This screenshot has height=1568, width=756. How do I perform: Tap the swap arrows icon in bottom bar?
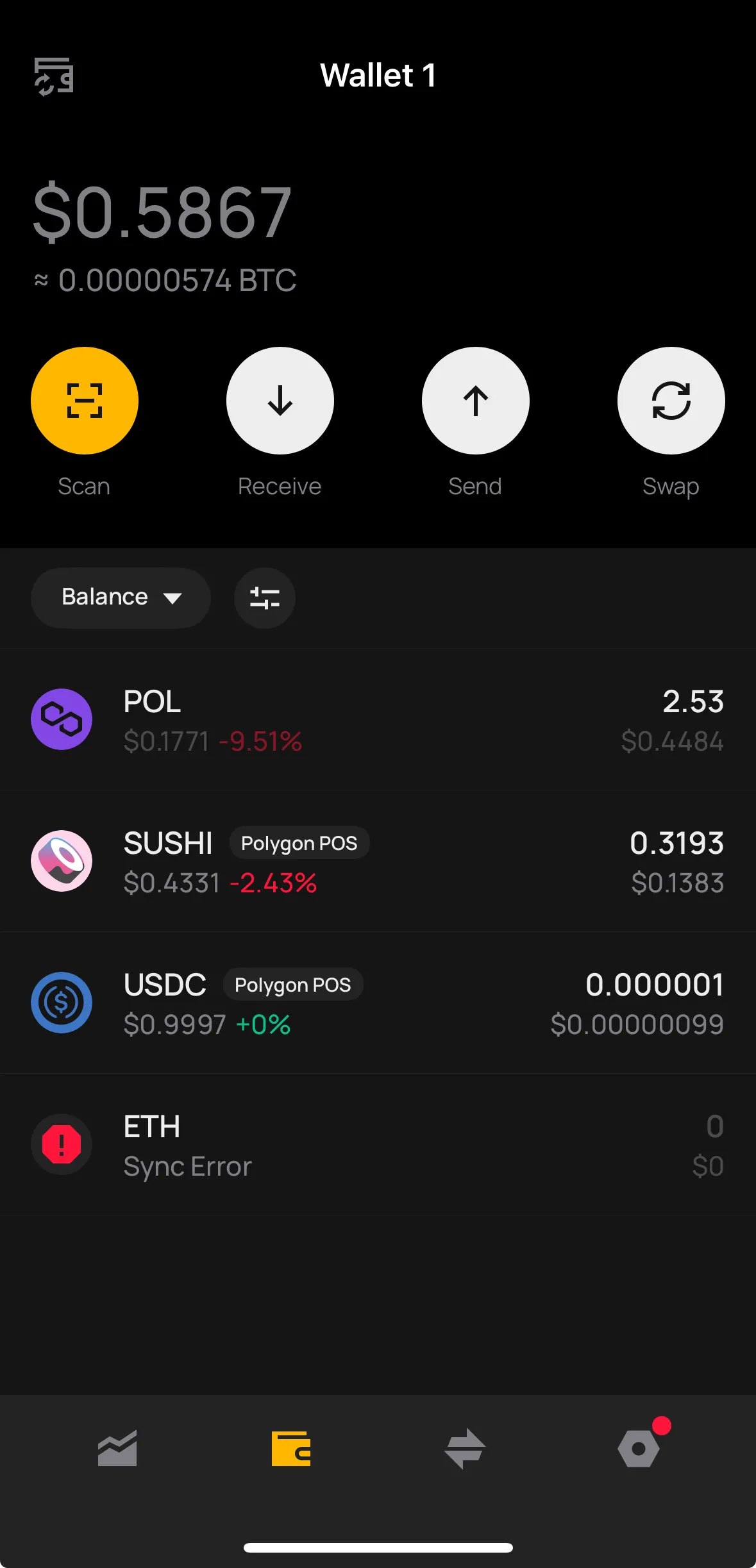point(464,1447)
